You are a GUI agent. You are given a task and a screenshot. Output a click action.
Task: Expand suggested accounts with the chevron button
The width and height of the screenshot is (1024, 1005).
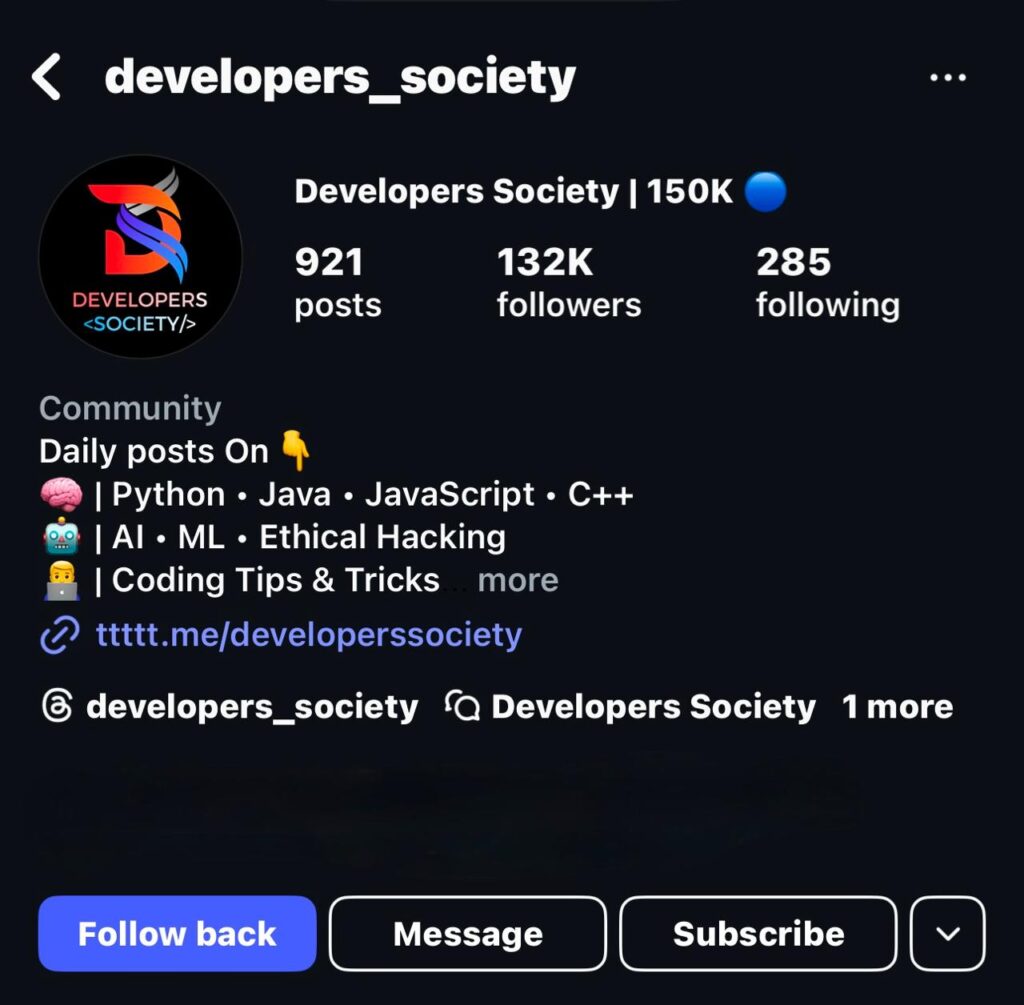[x=948, y=934]
